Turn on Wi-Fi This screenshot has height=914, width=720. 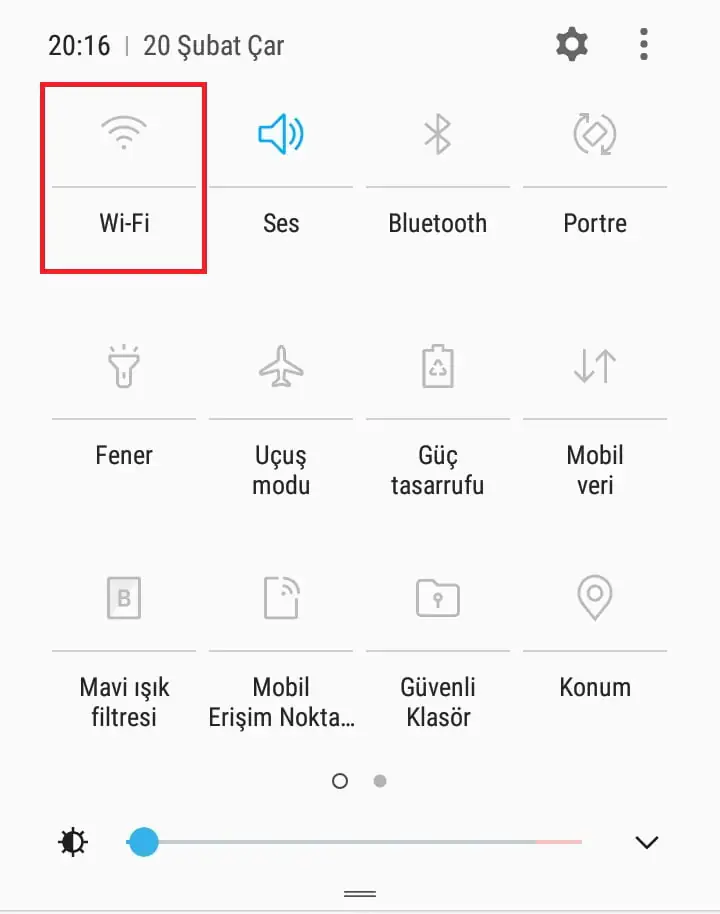click(x=124, y=134)
